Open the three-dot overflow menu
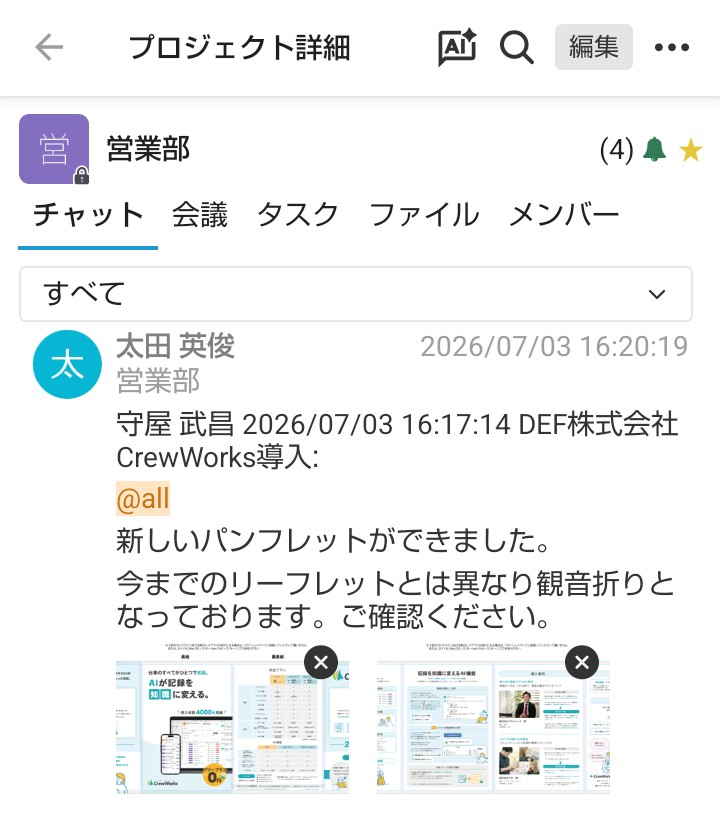This screenshot has height=823, width=720. point(671,47)
